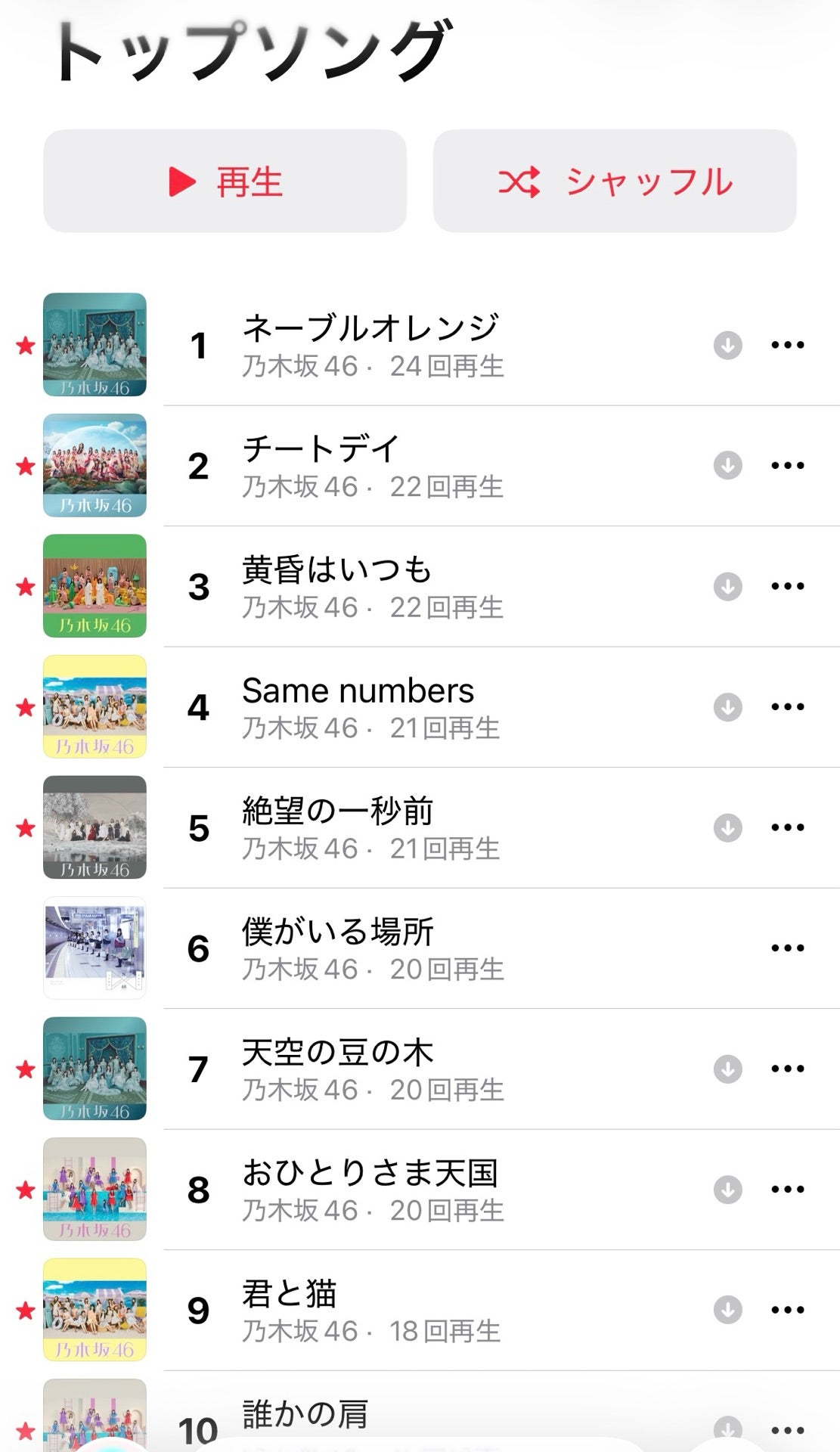Play the song おひとりさま天国
The height and width of the screenshot is (1452, 840).
tap(370, 1190)
